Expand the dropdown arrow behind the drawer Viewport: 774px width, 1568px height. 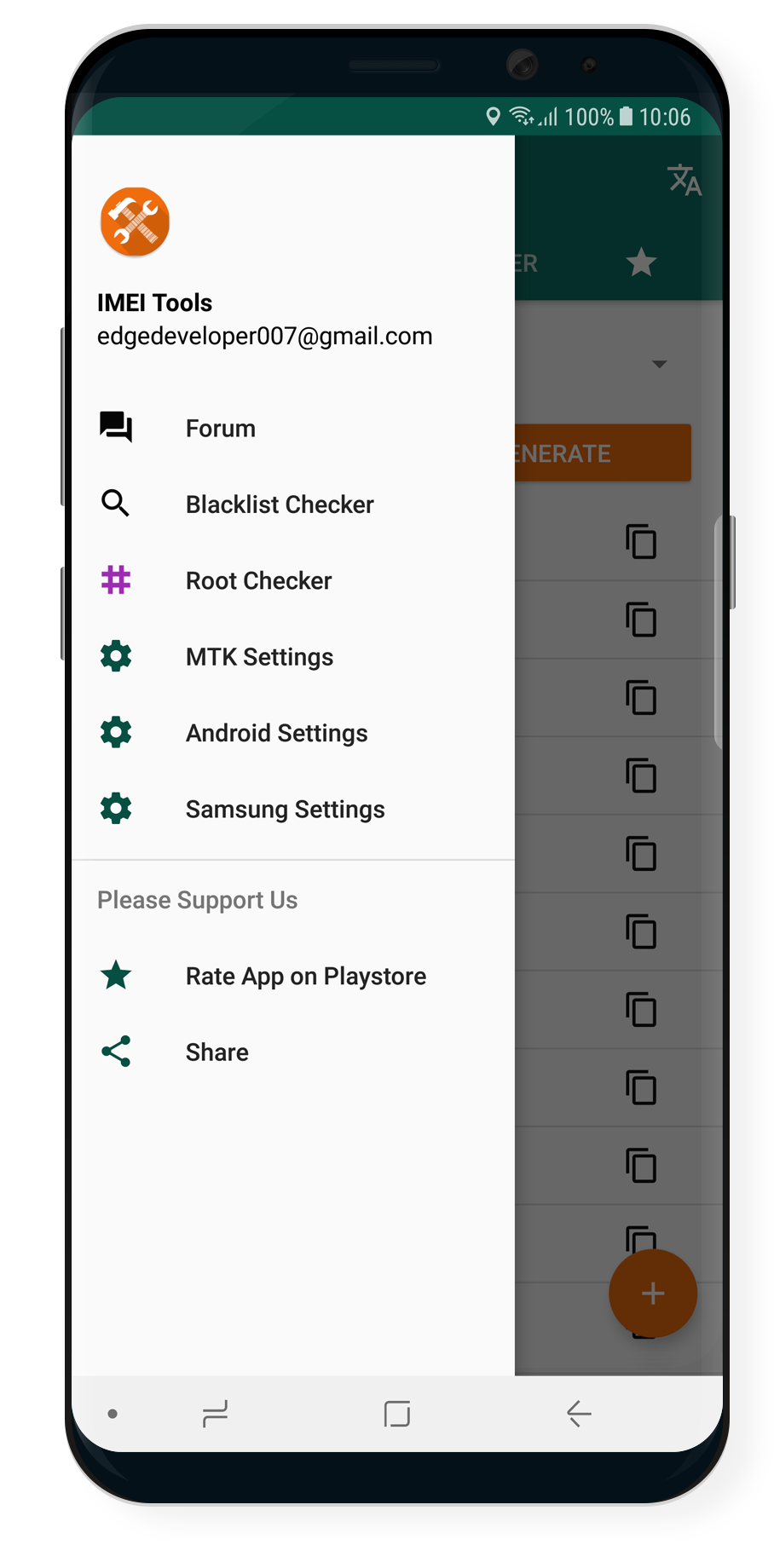pos(659,364)
